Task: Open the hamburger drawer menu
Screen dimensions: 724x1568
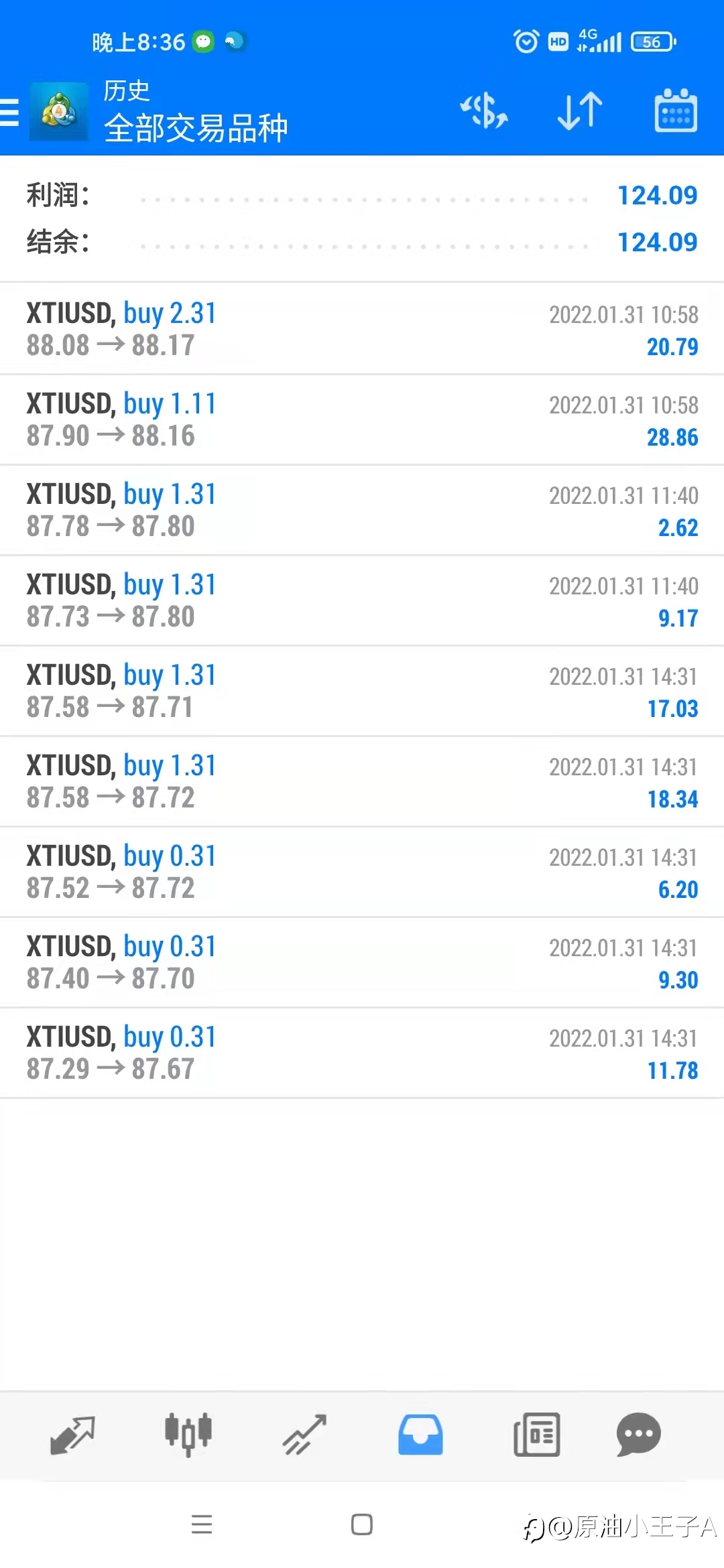Action: point(9,112)
